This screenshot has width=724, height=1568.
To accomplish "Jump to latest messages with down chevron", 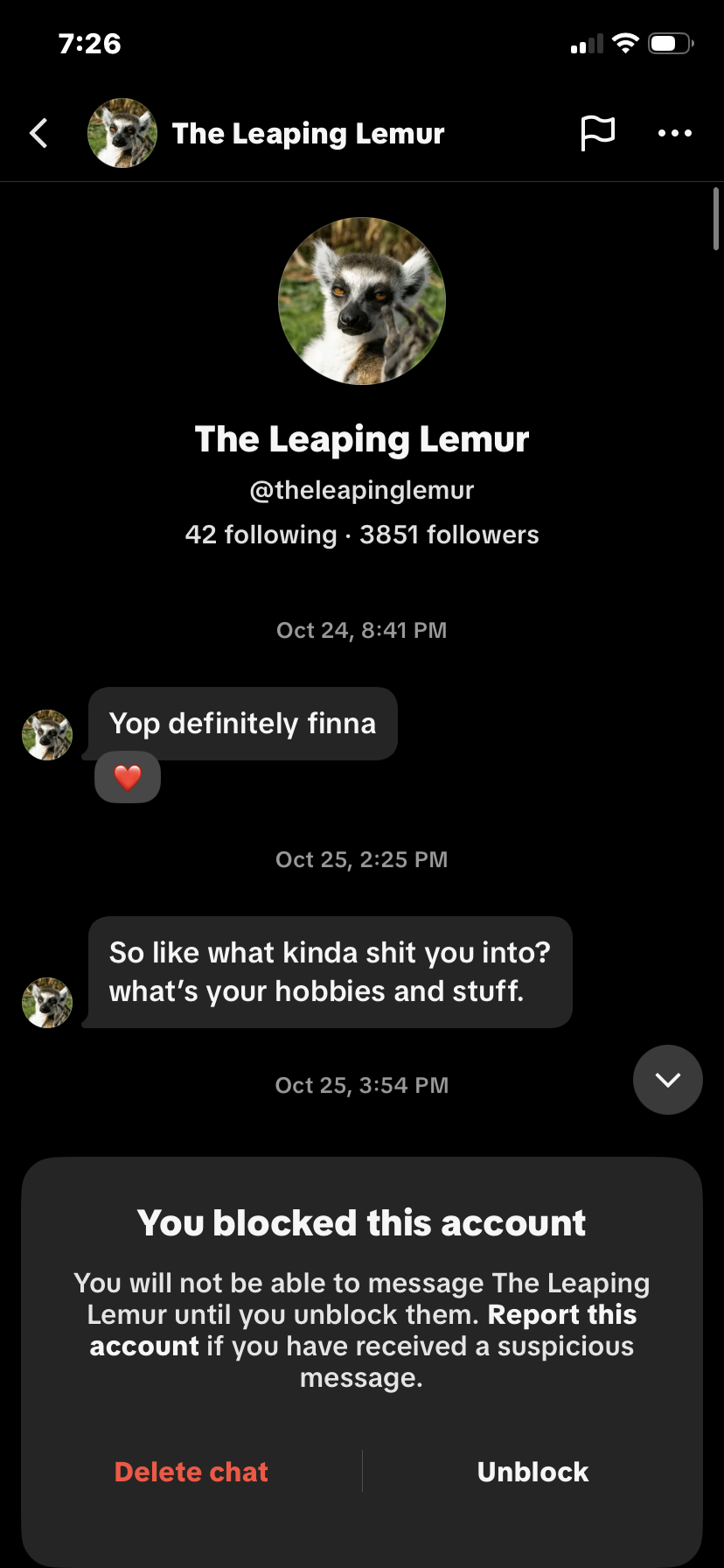I will pyautogui.click(x=668, y=1080).
